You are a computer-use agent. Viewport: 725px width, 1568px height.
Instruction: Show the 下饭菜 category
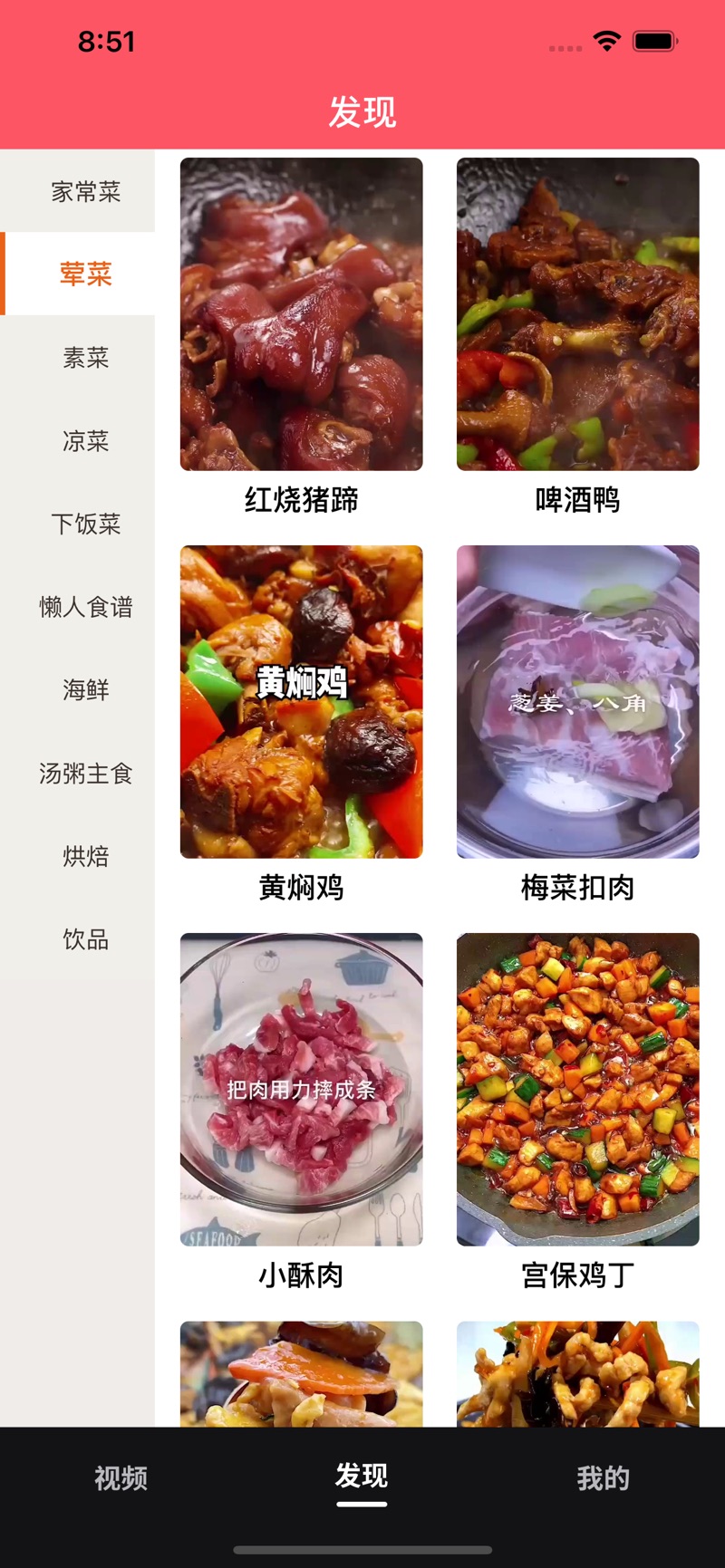(85, 524)
